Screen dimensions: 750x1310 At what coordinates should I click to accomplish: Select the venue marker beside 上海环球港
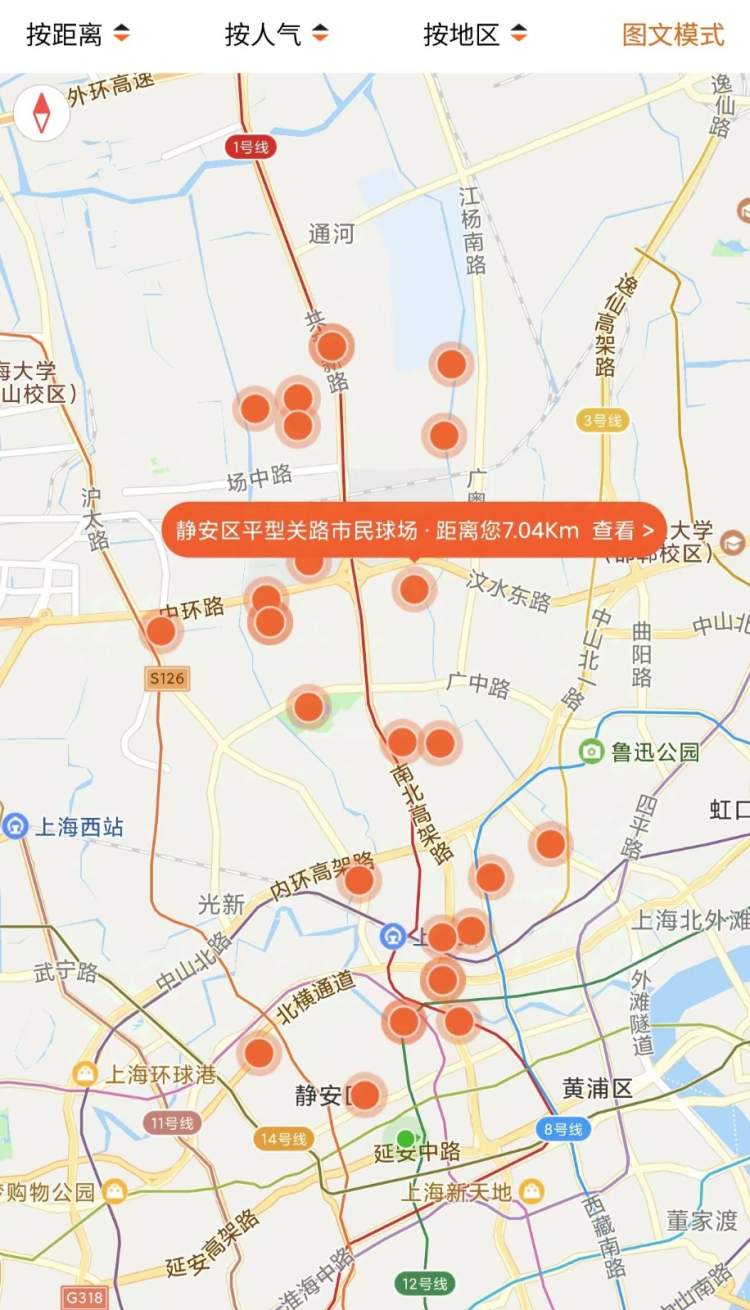coord(259,1052)
